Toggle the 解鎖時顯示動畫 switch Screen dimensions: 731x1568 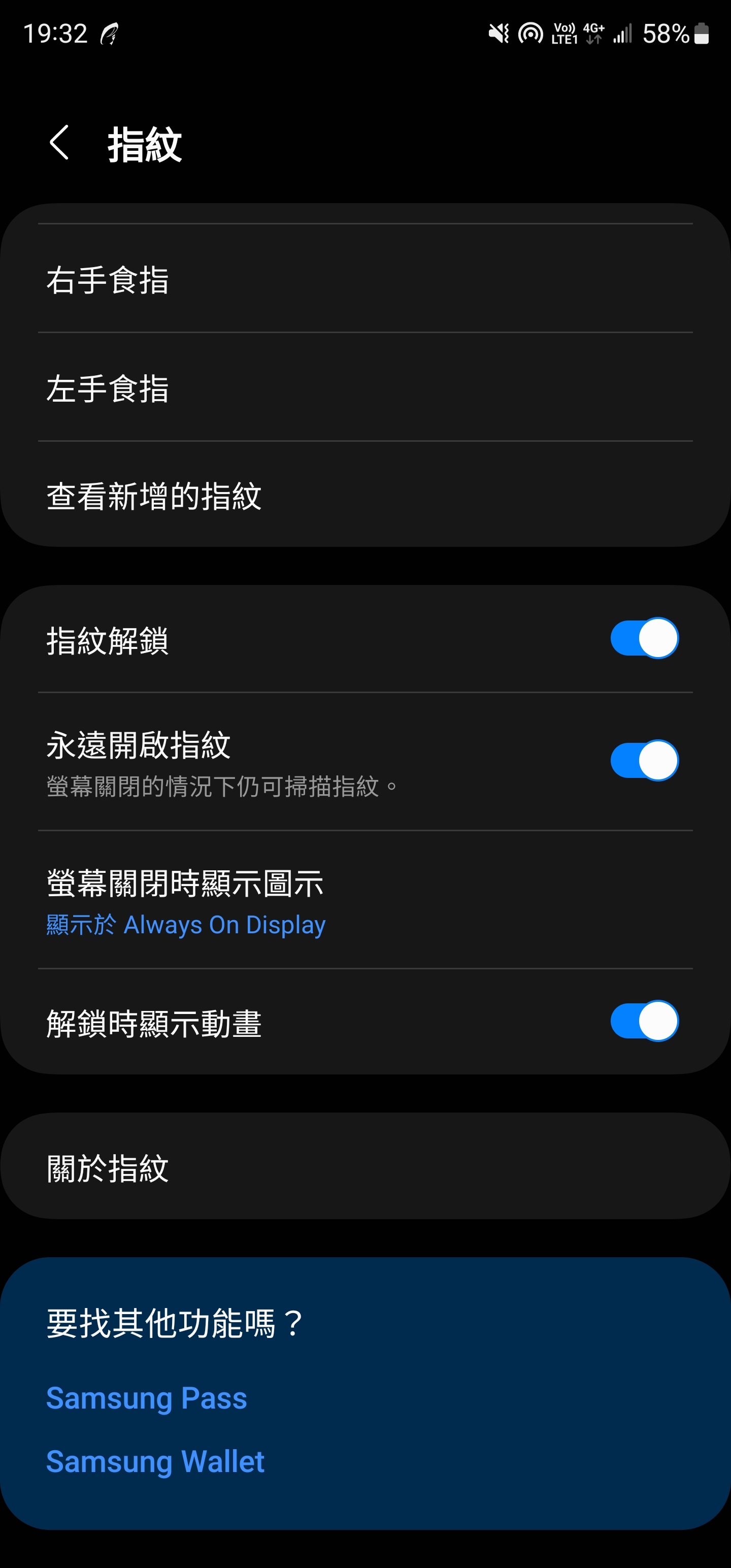[x=644, y=1021]
